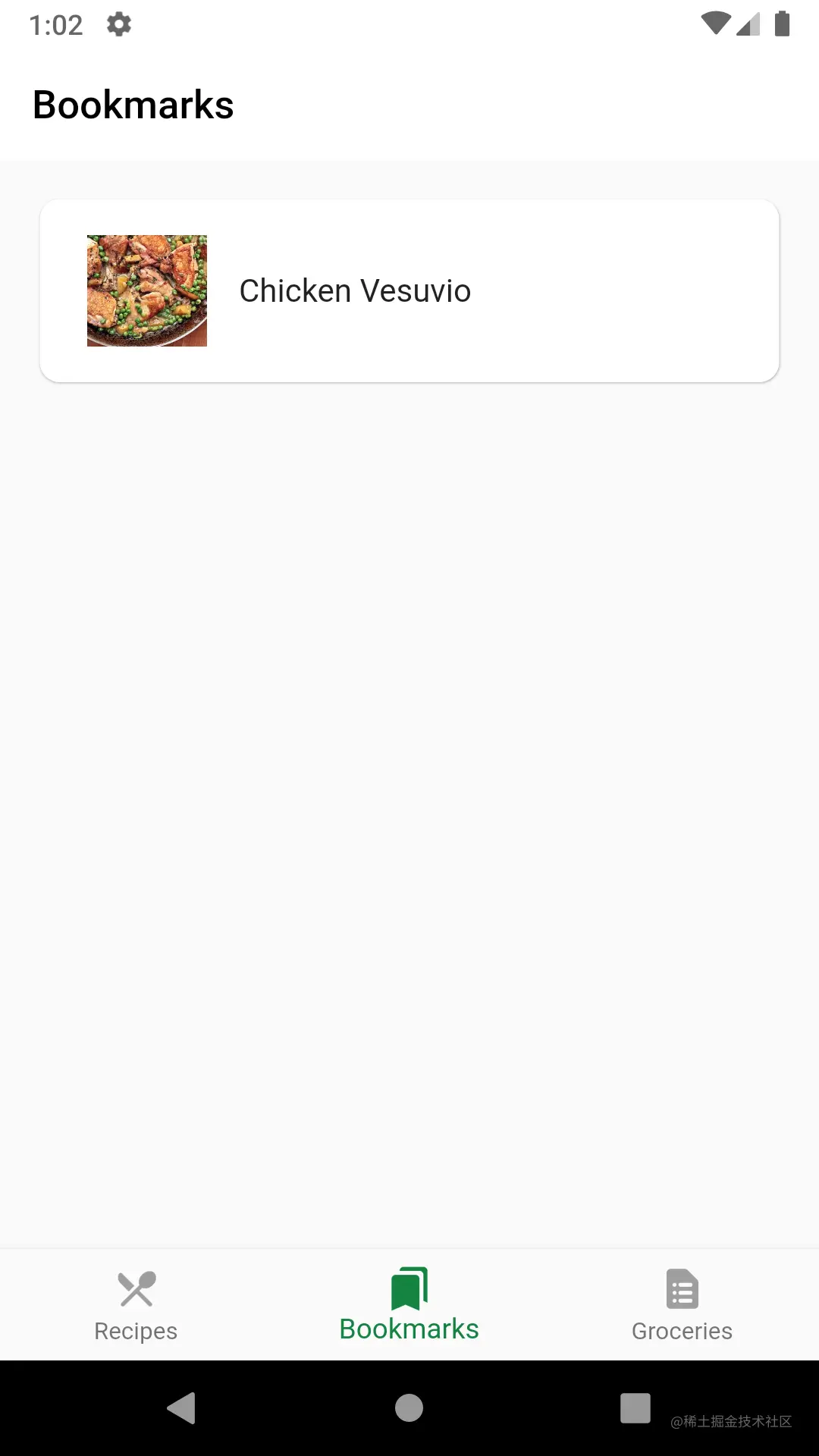Go to the Groceries tab
The width and height of the screenshot is (819, 1456).
[x=682, y=1306]
